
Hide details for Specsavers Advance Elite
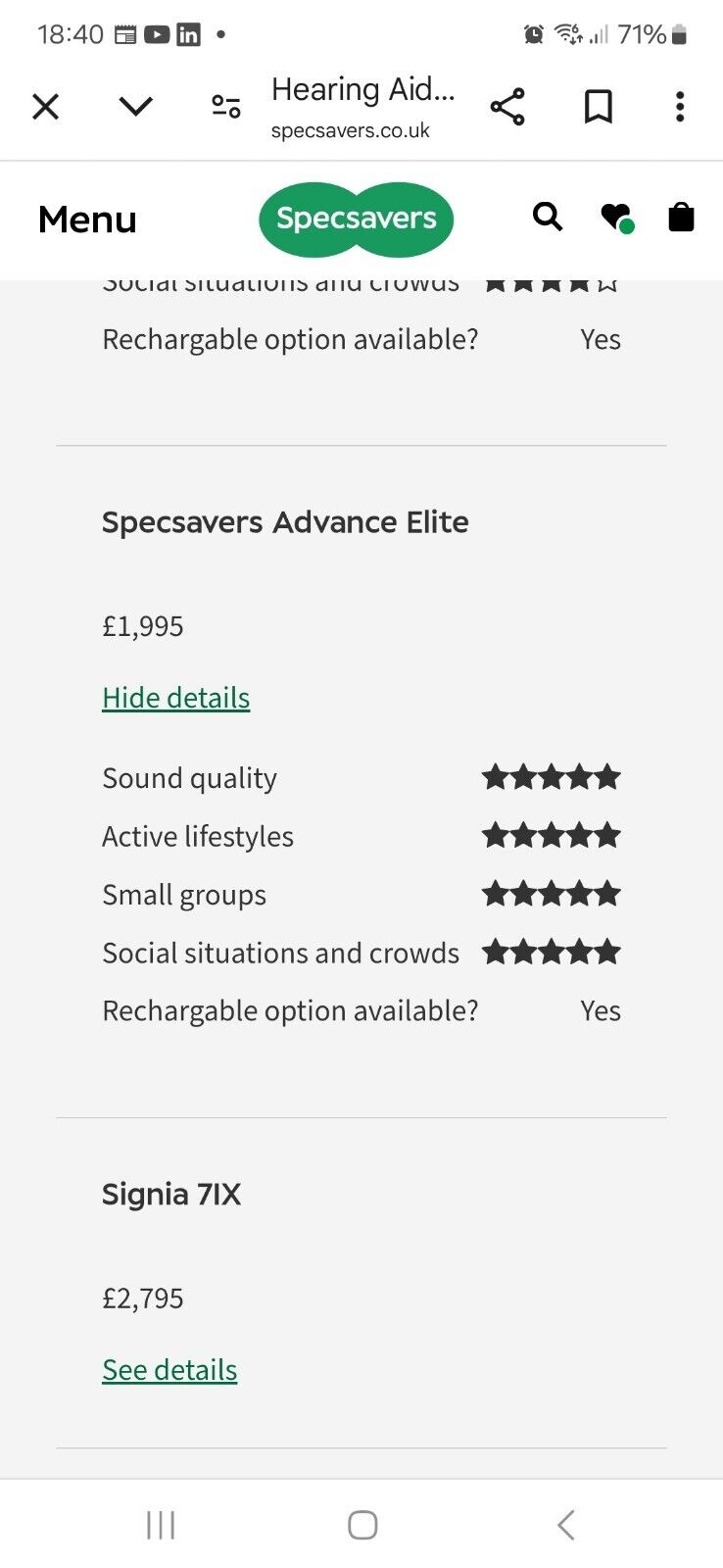point(176,698)
